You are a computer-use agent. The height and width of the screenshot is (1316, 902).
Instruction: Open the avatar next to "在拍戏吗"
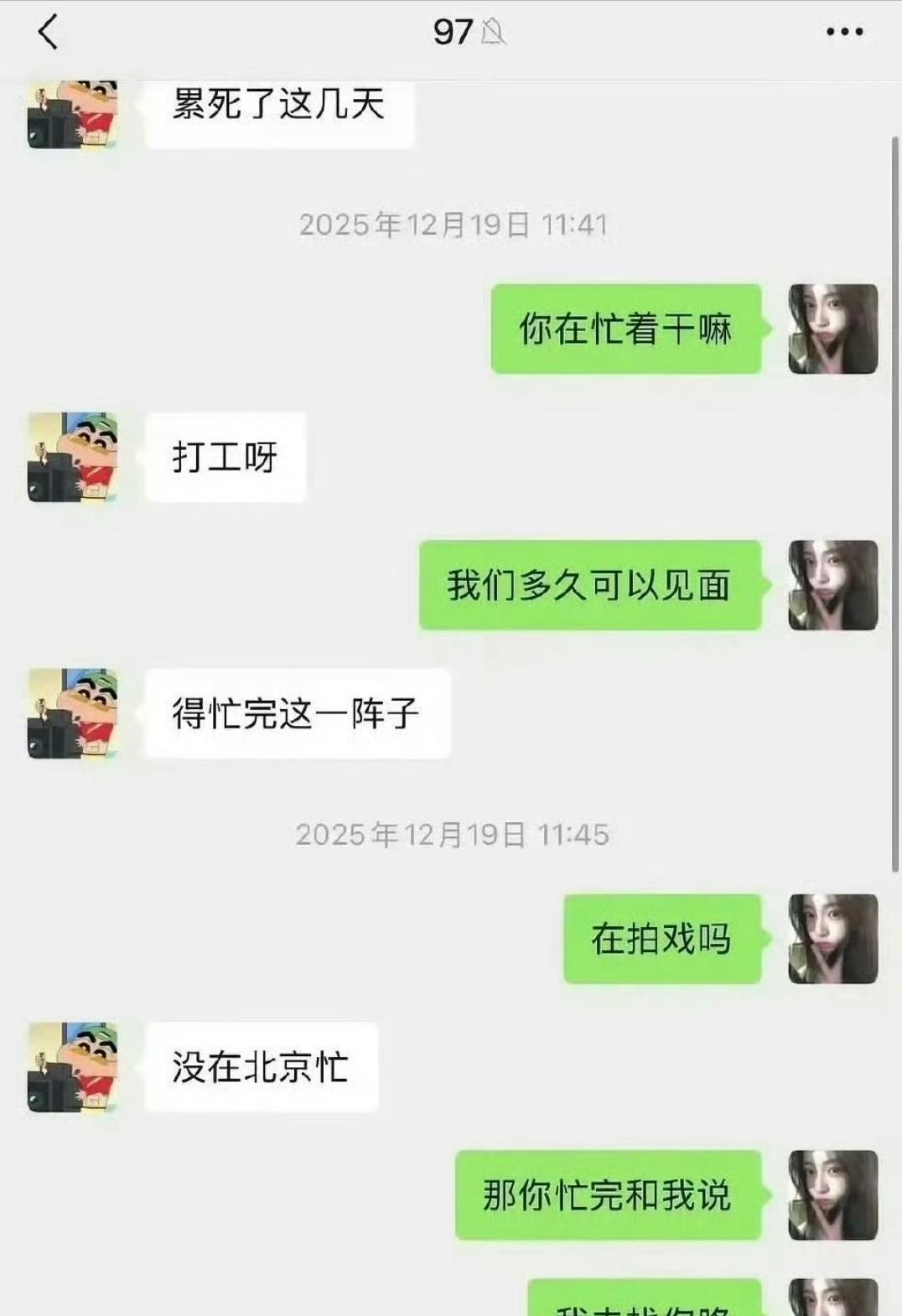[832, 939]
